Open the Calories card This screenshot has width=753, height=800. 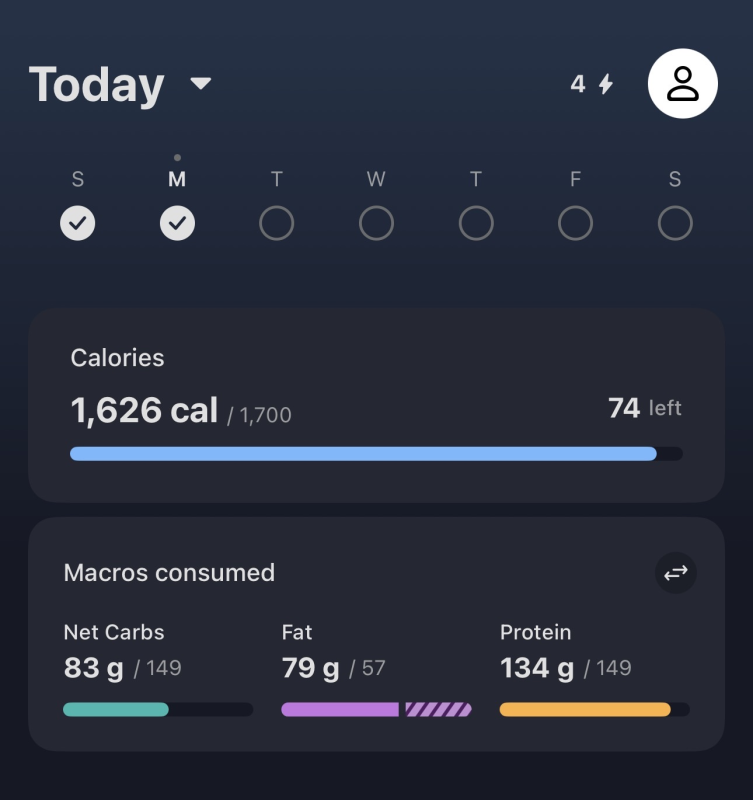[376, 405]
